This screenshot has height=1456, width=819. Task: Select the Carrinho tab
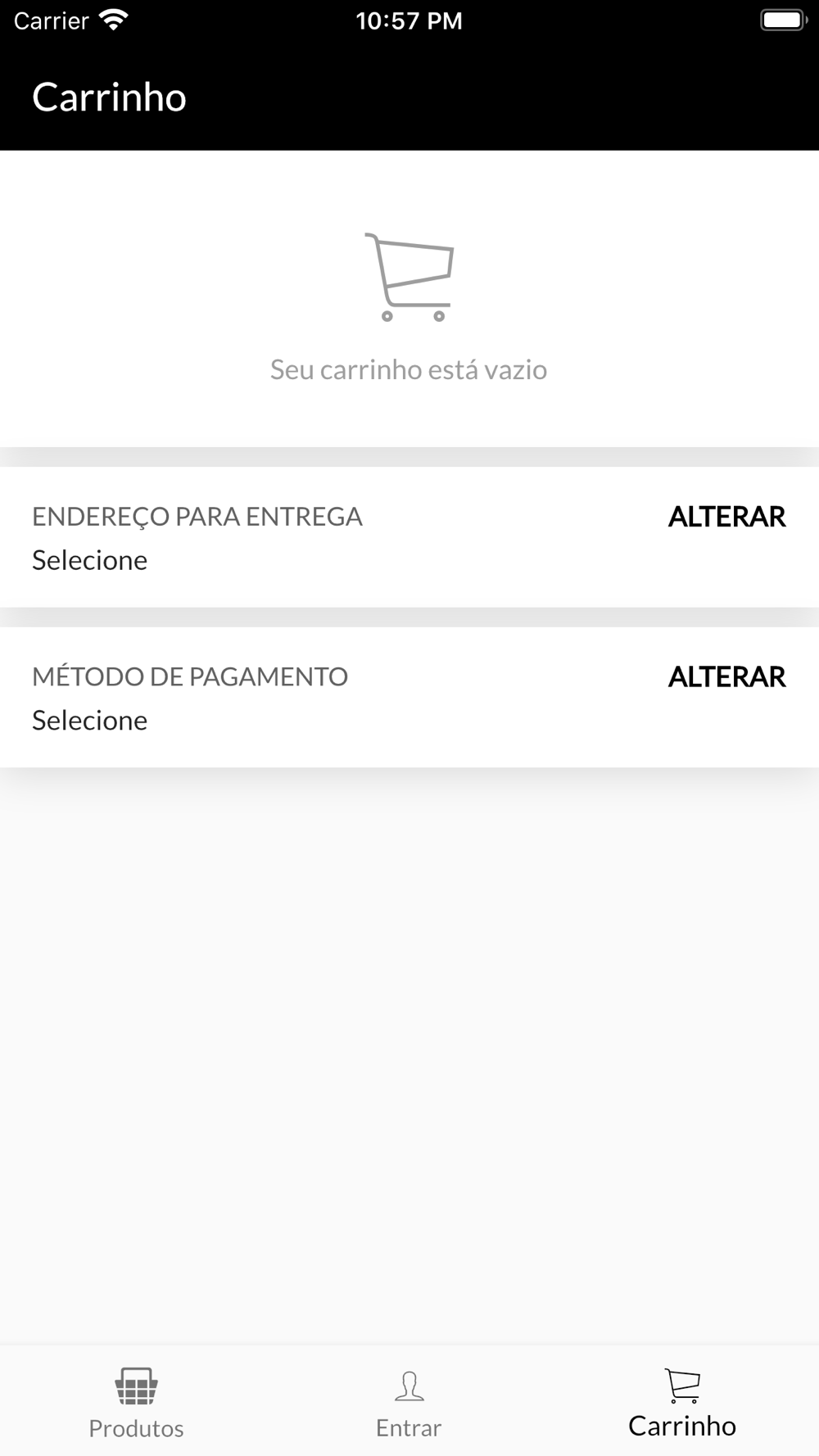tap(681, 1402)
